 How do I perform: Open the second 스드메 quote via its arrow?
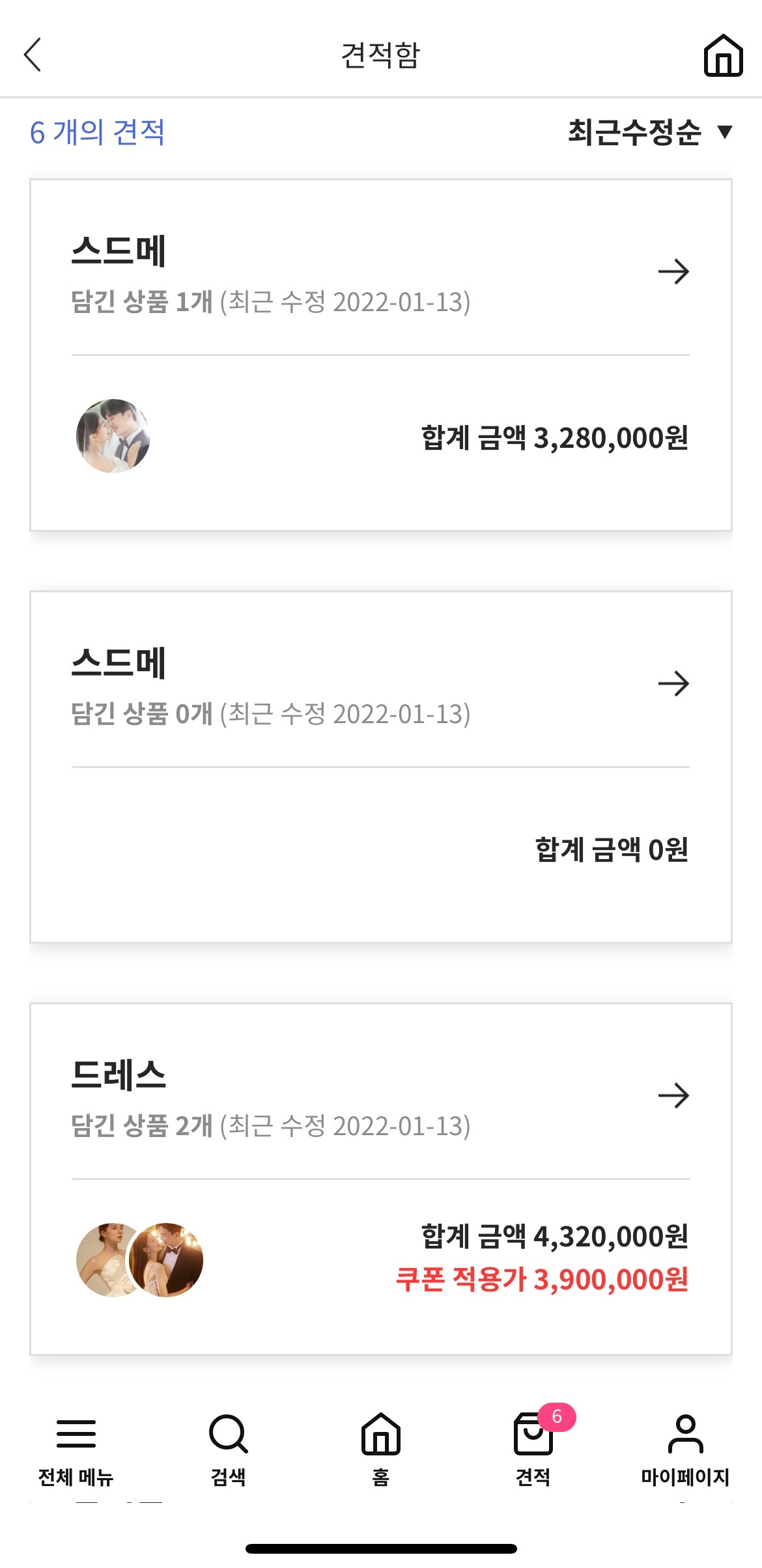674,683
